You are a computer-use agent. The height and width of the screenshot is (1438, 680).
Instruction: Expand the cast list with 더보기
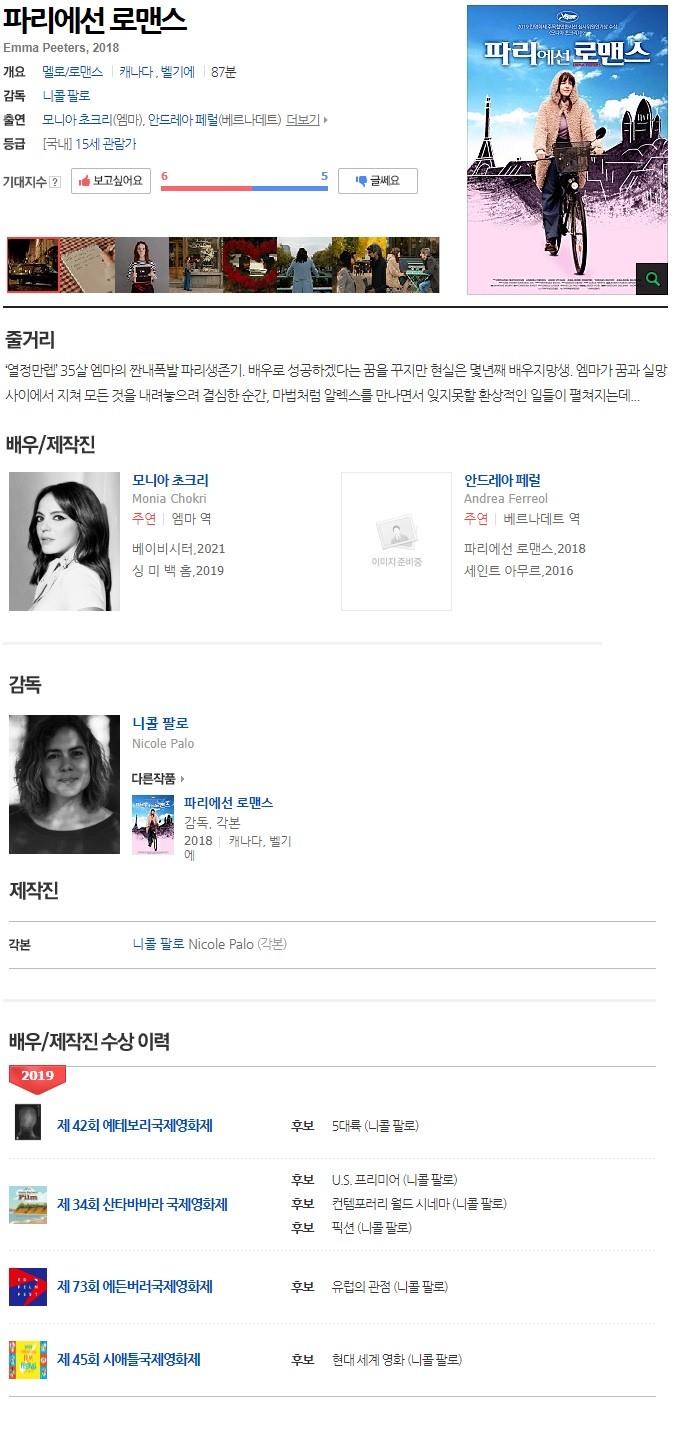pos(306,120)
